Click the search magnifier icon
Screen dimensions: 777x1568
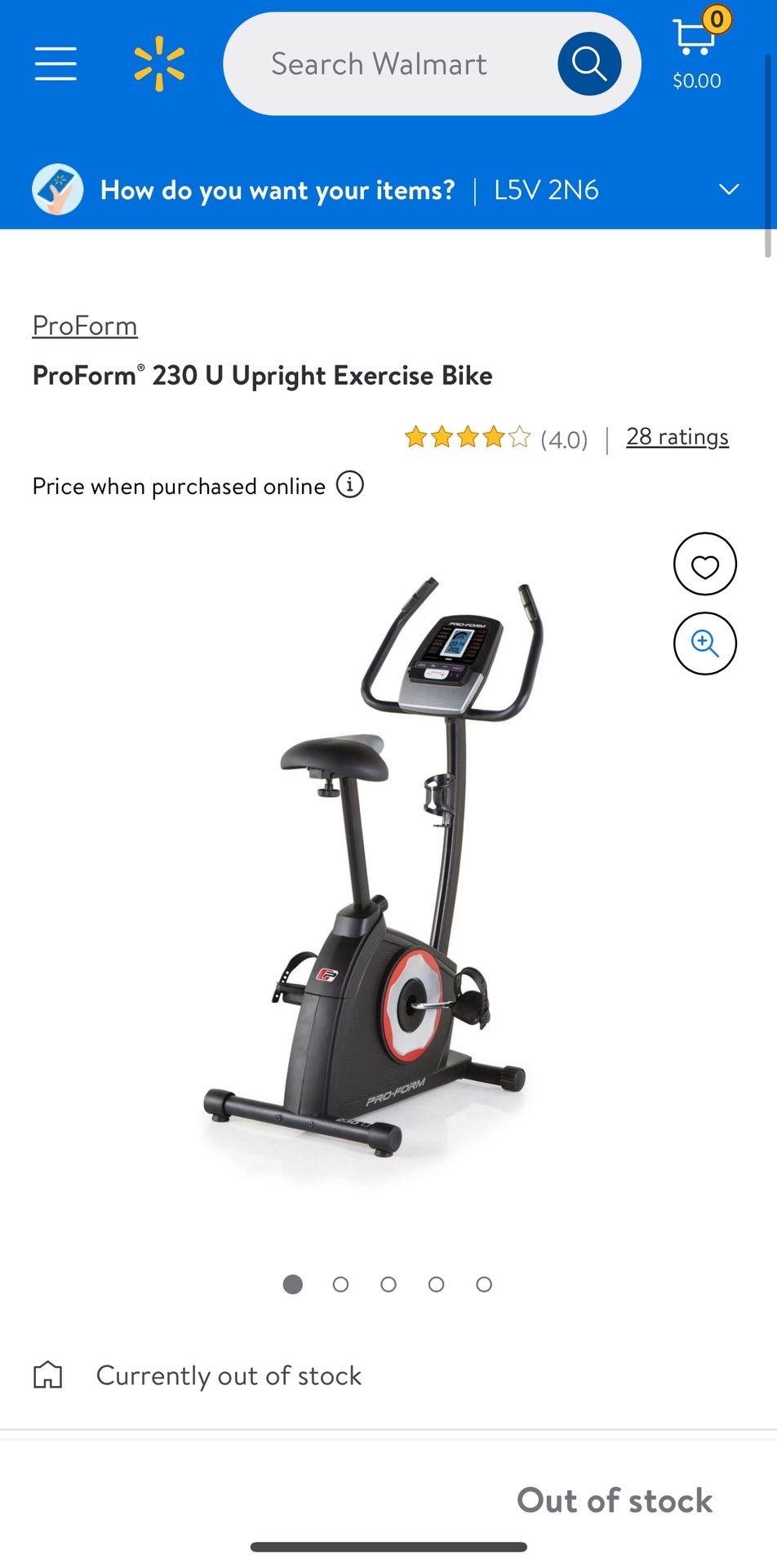[588, 64]
